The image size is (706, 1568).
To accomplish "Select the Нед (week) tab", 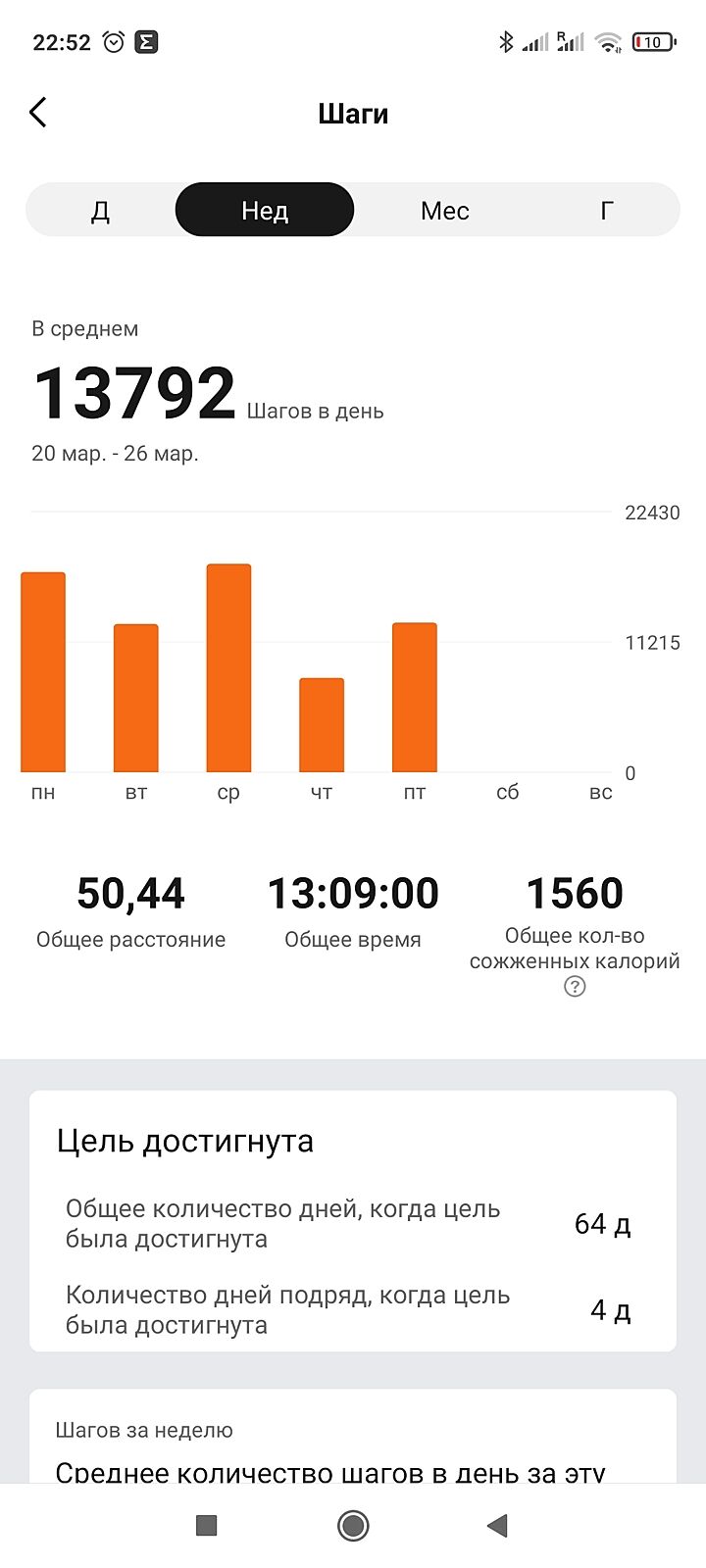I will (265, 210).
